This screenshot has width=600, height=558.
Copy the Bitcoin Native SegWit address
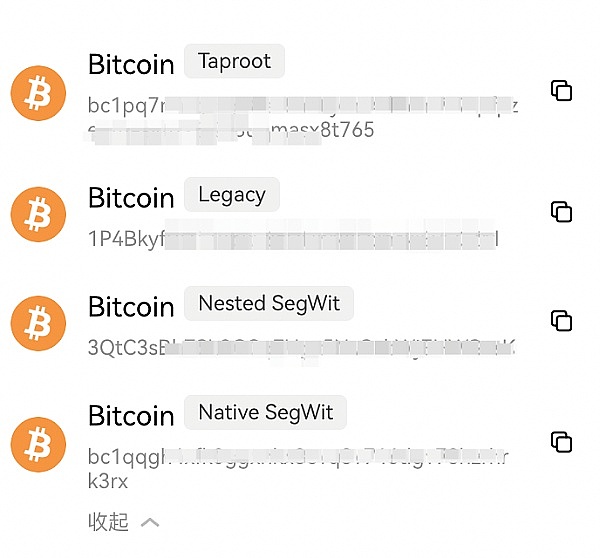561,441
